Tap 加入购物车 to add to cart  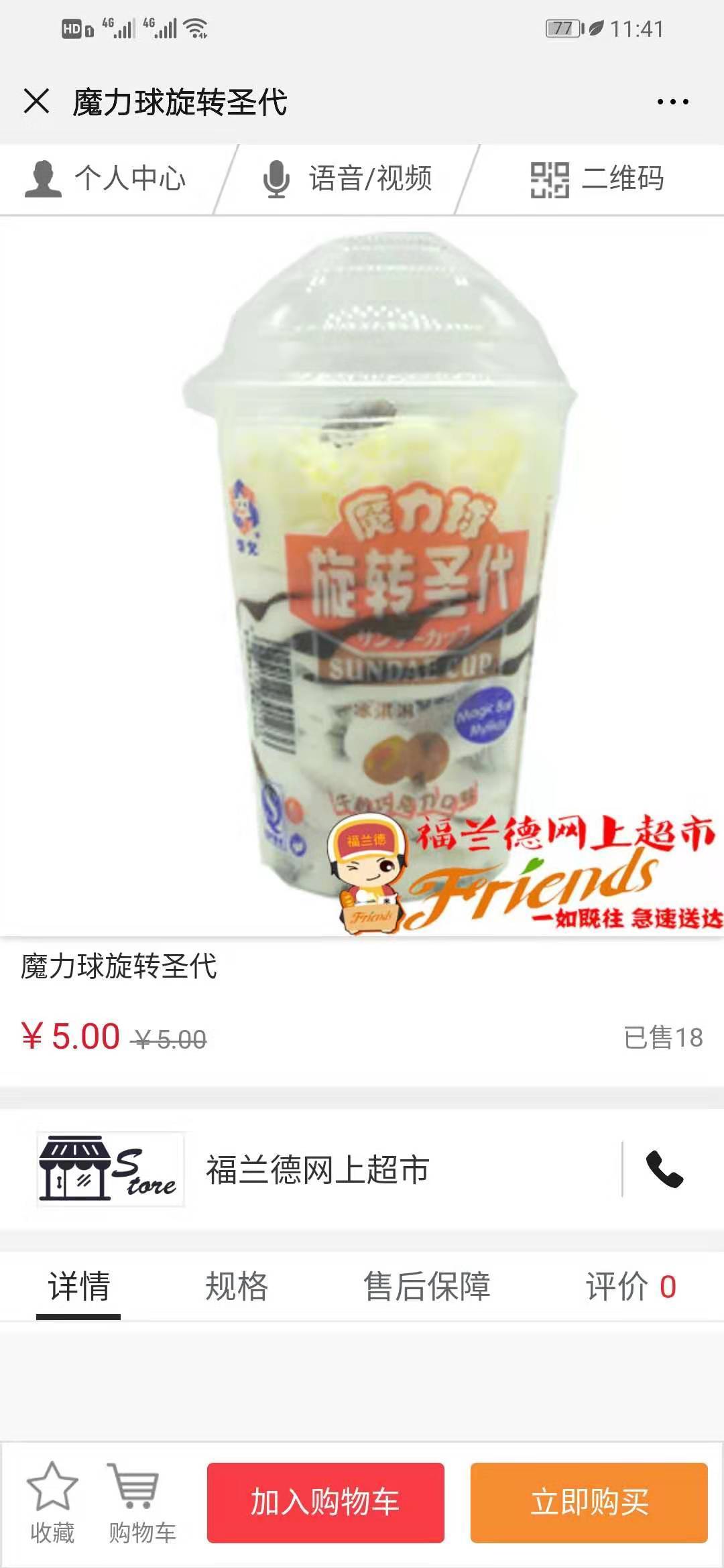click(325, 1502)
